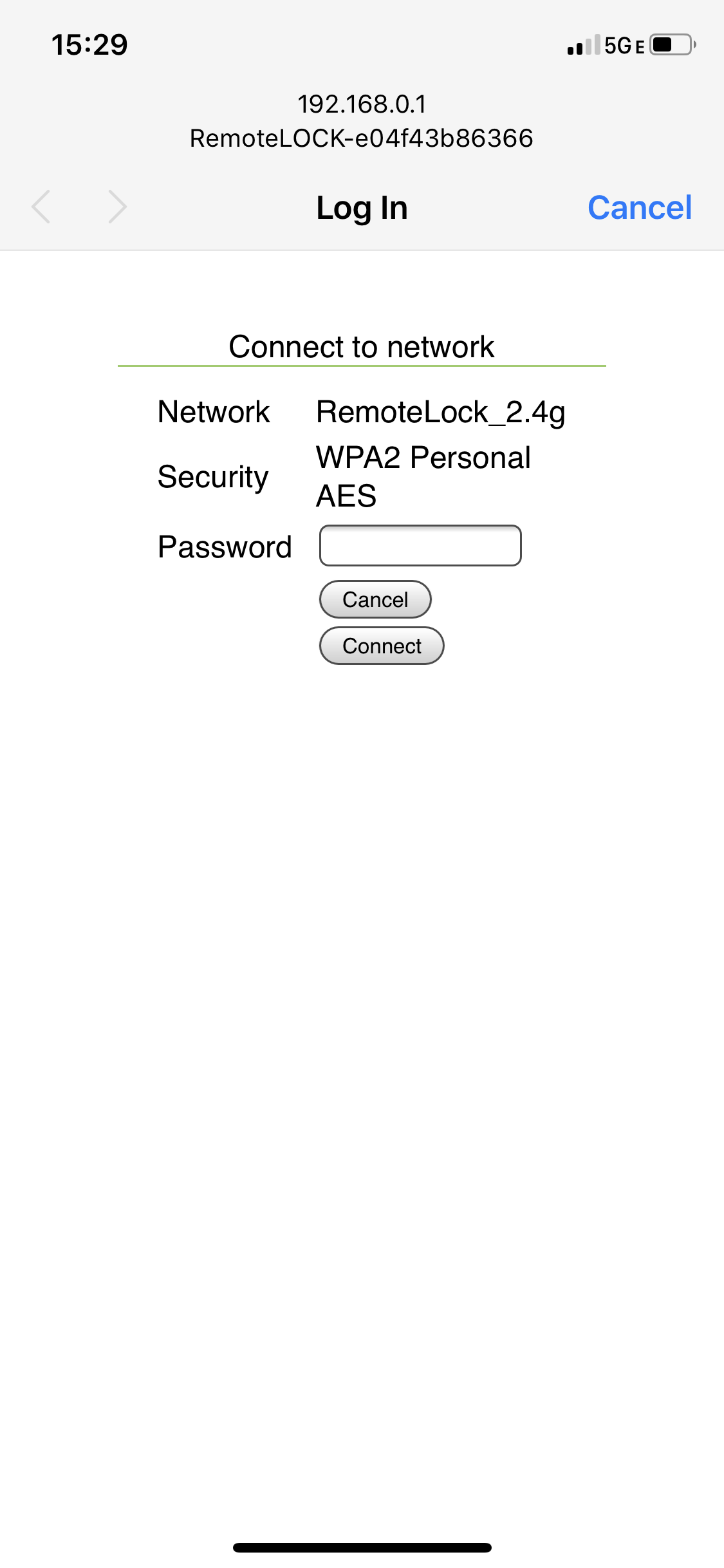Go back using the left arrow

(x=41, y=207)
